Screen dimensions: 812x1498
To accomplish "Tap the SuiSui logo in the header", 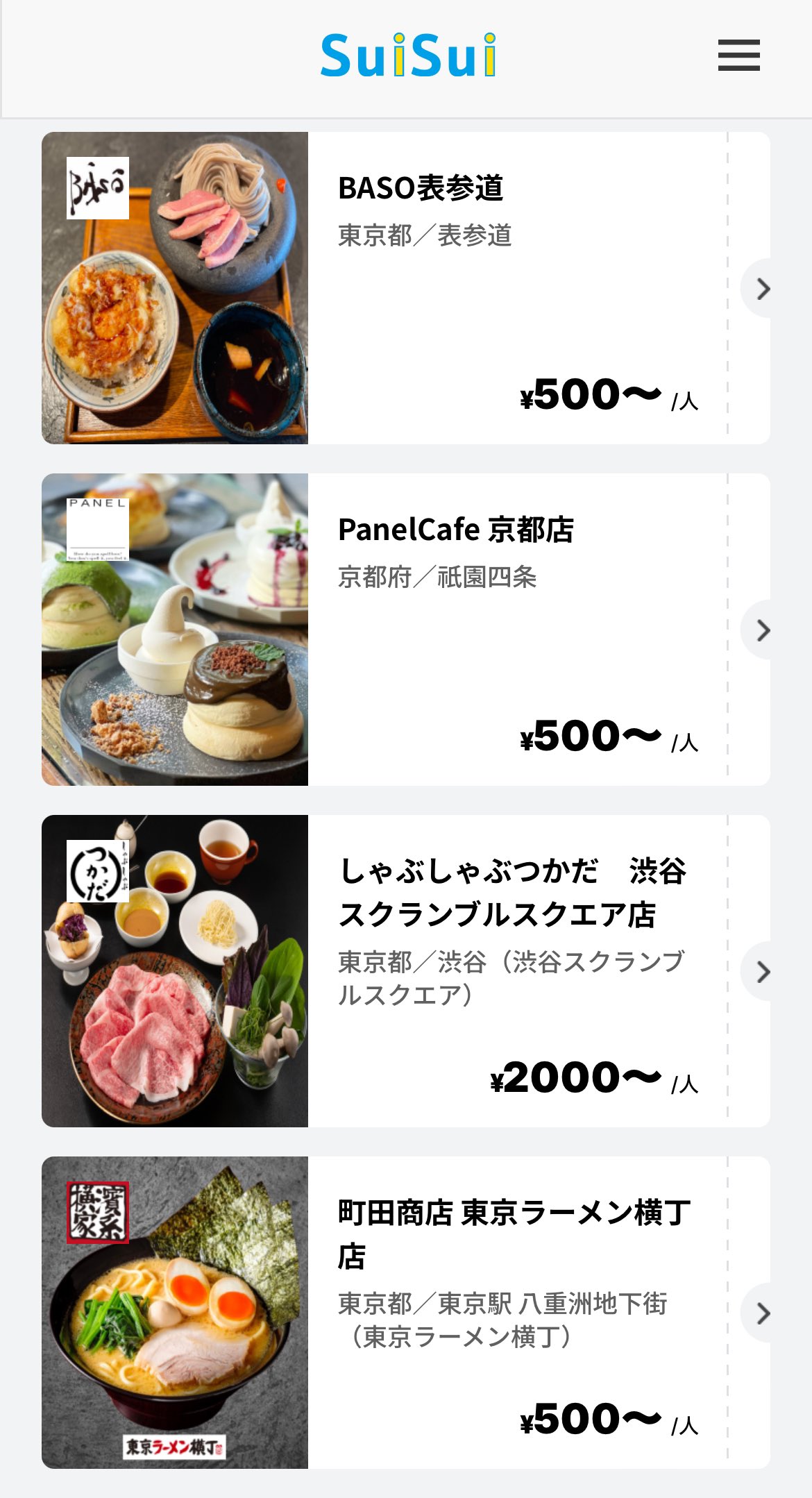I will (x=408, y=56).
